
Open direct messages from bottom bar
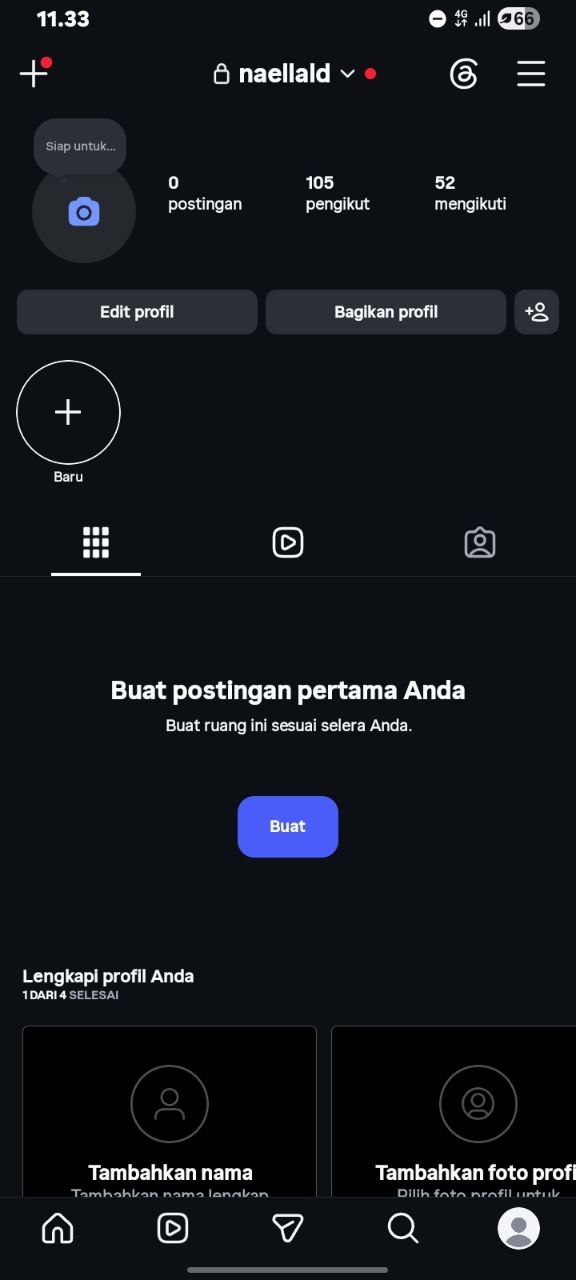(x=288, y=1228)
